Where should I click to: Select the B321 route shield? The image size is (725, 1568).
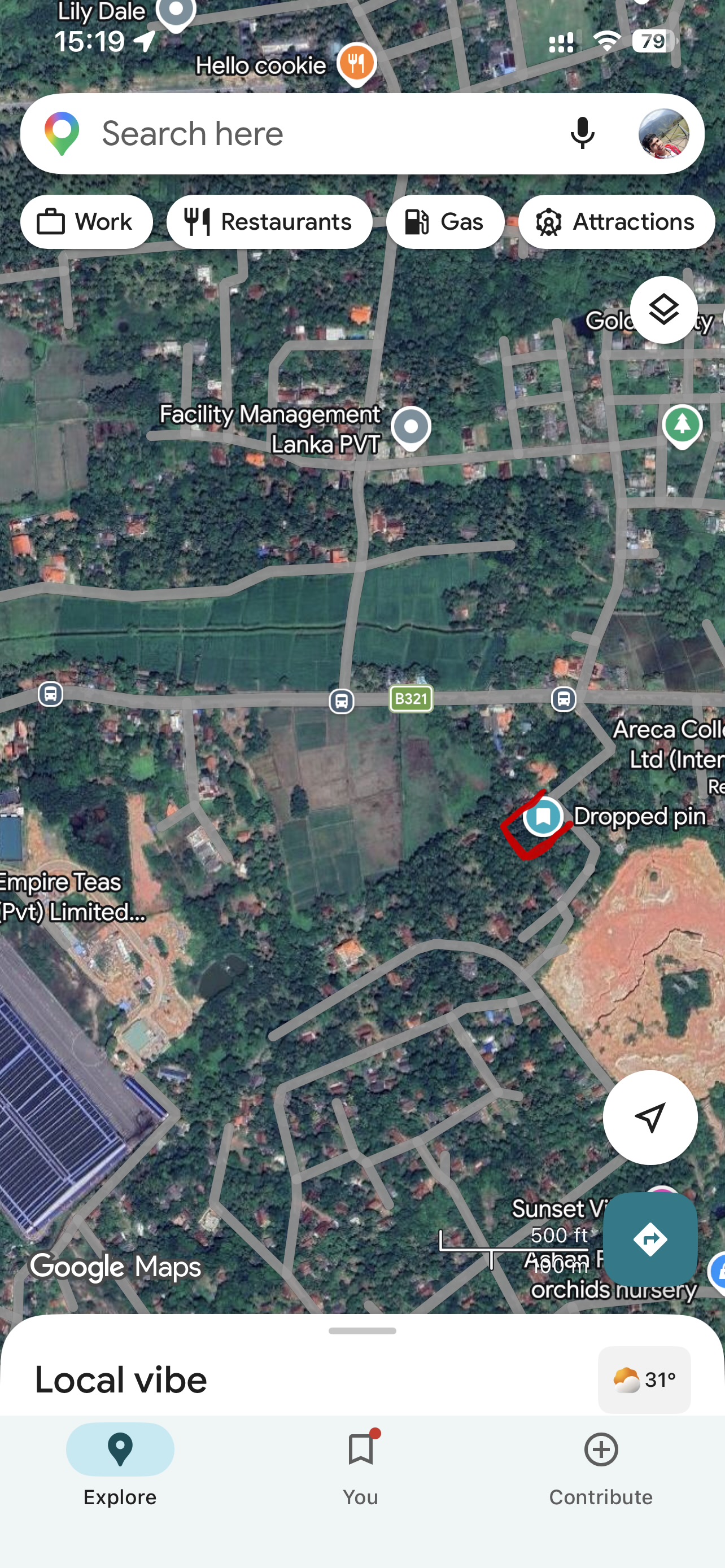pos(411,699)
